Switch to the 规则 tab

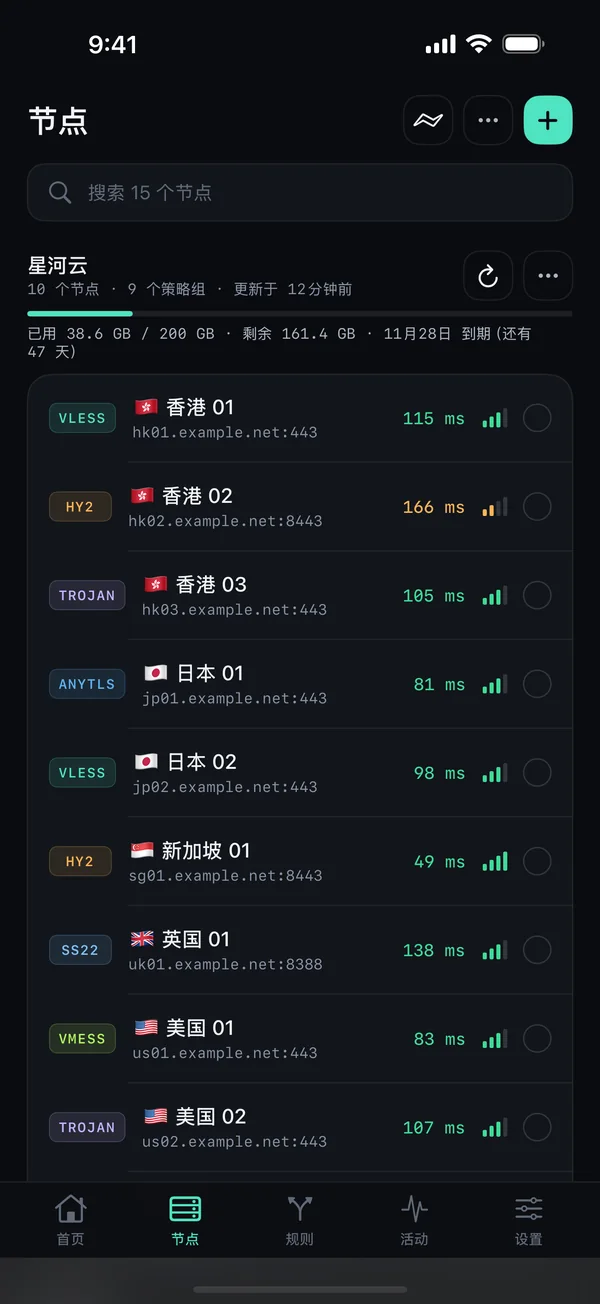click(300, 1220)
